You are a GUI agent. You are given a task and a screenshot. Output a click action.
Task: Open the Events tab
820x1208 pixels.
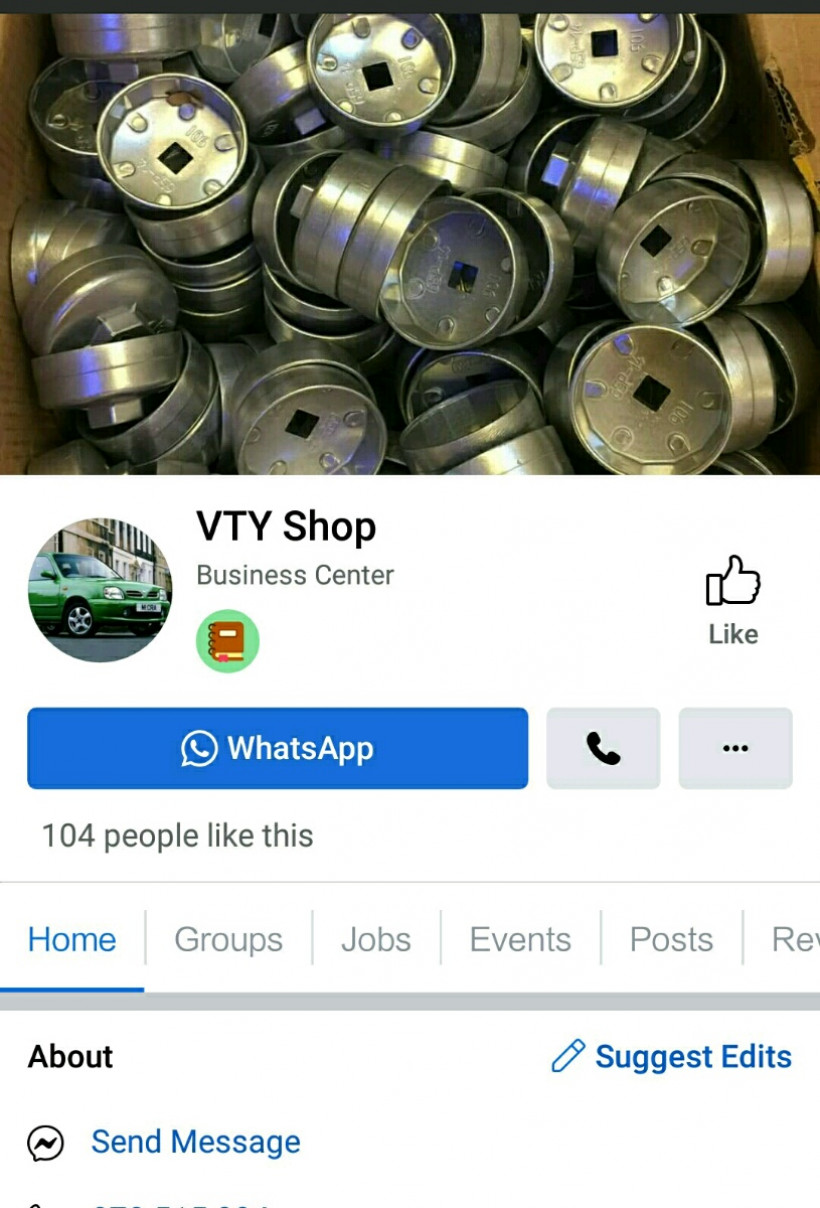click(x=520, y=939)
